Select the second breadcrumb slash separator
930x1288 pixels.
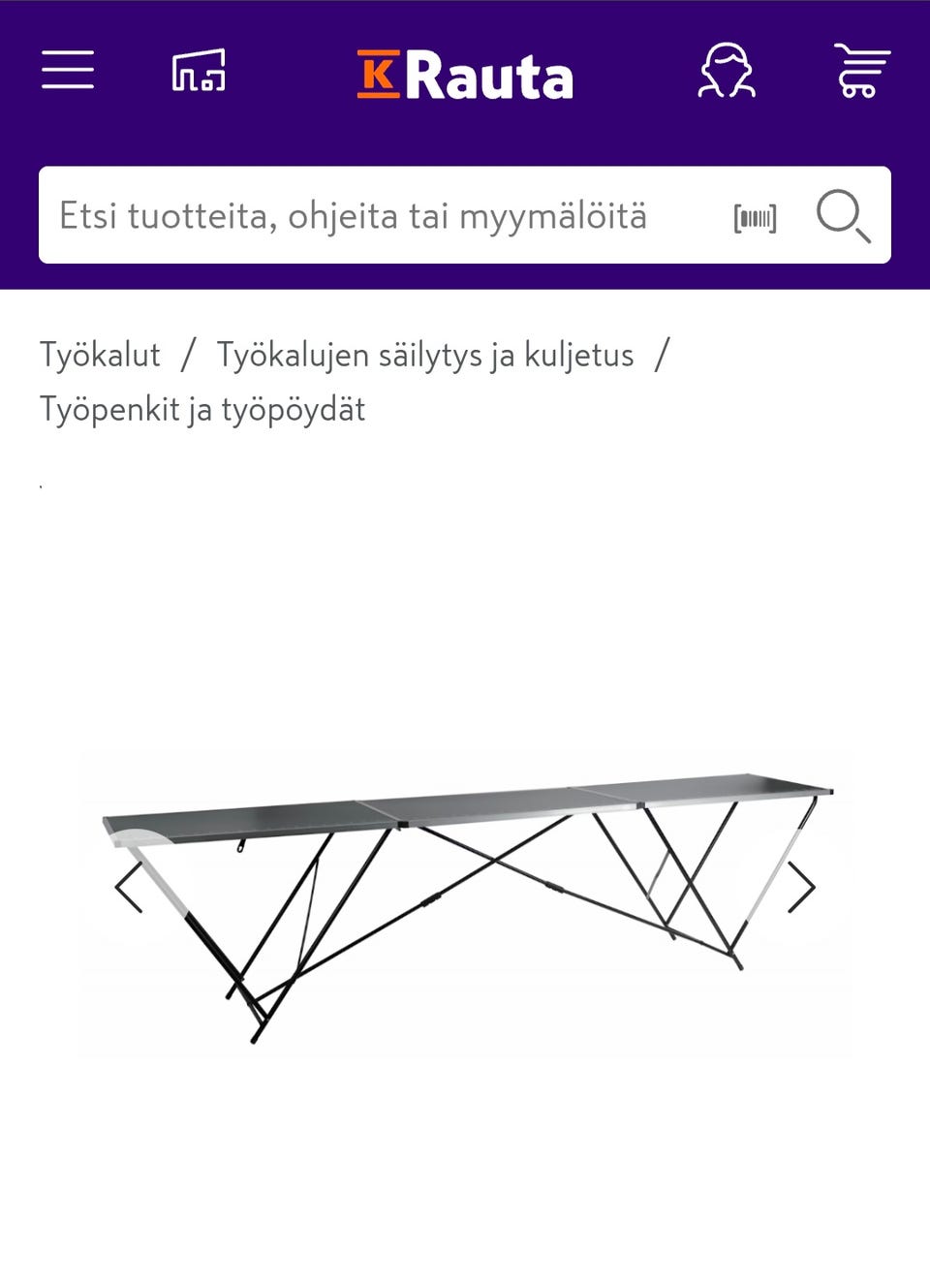pyautogui.click(x=665, y=355)
